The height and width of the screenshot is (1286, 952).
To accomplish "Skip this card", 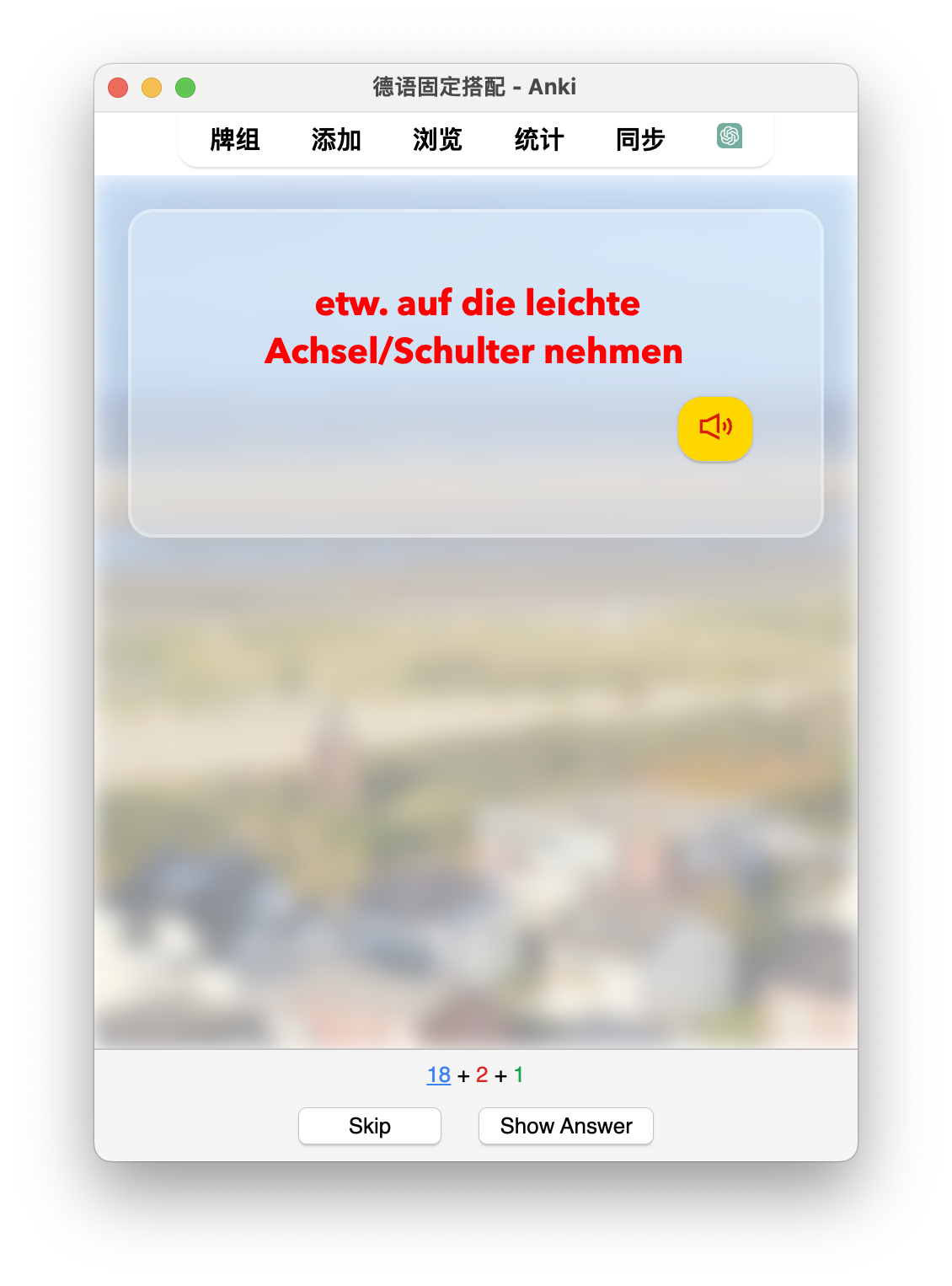I will [x=369, y=1126].
